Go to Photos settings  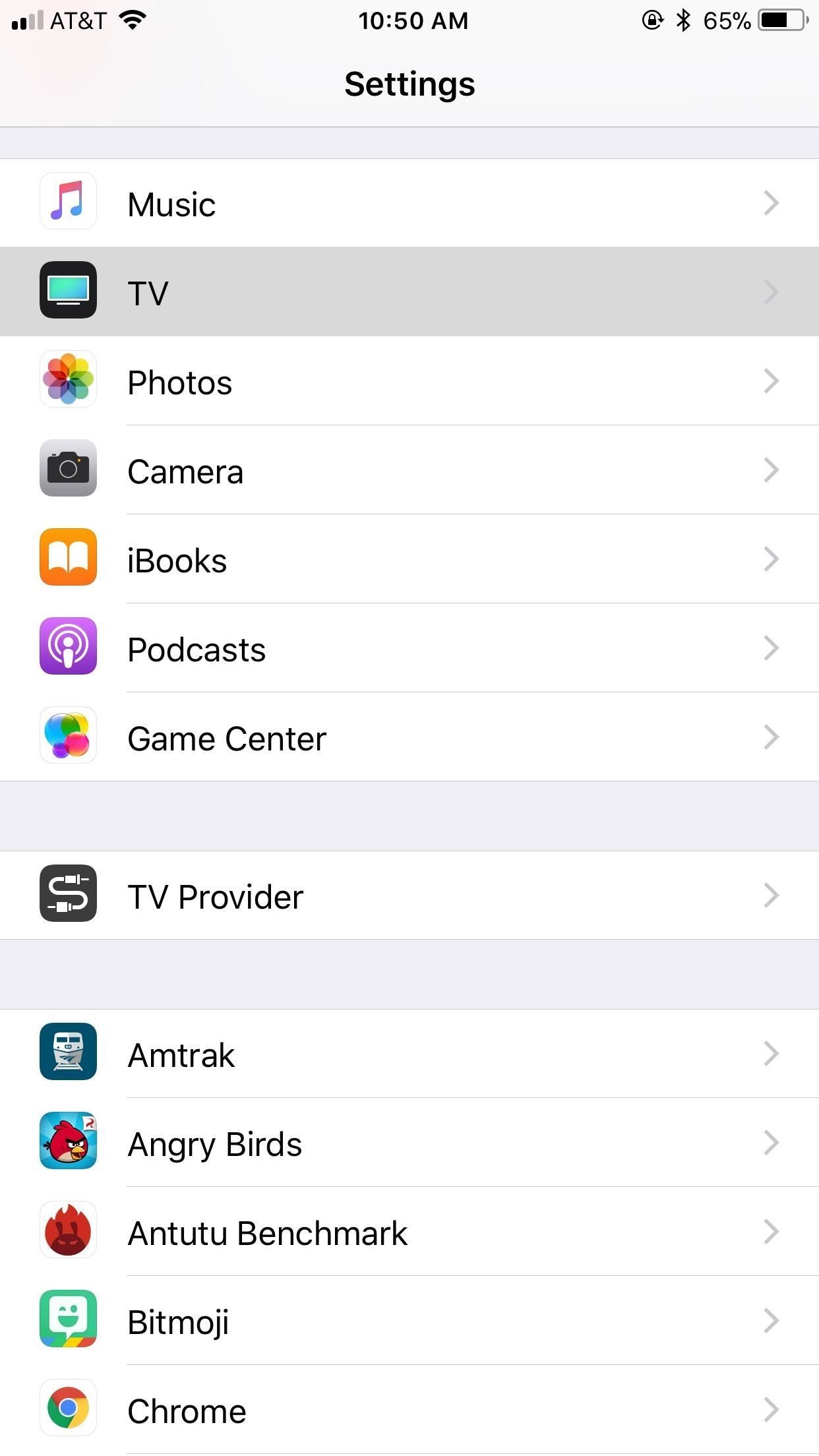click(x=409, y=381)
